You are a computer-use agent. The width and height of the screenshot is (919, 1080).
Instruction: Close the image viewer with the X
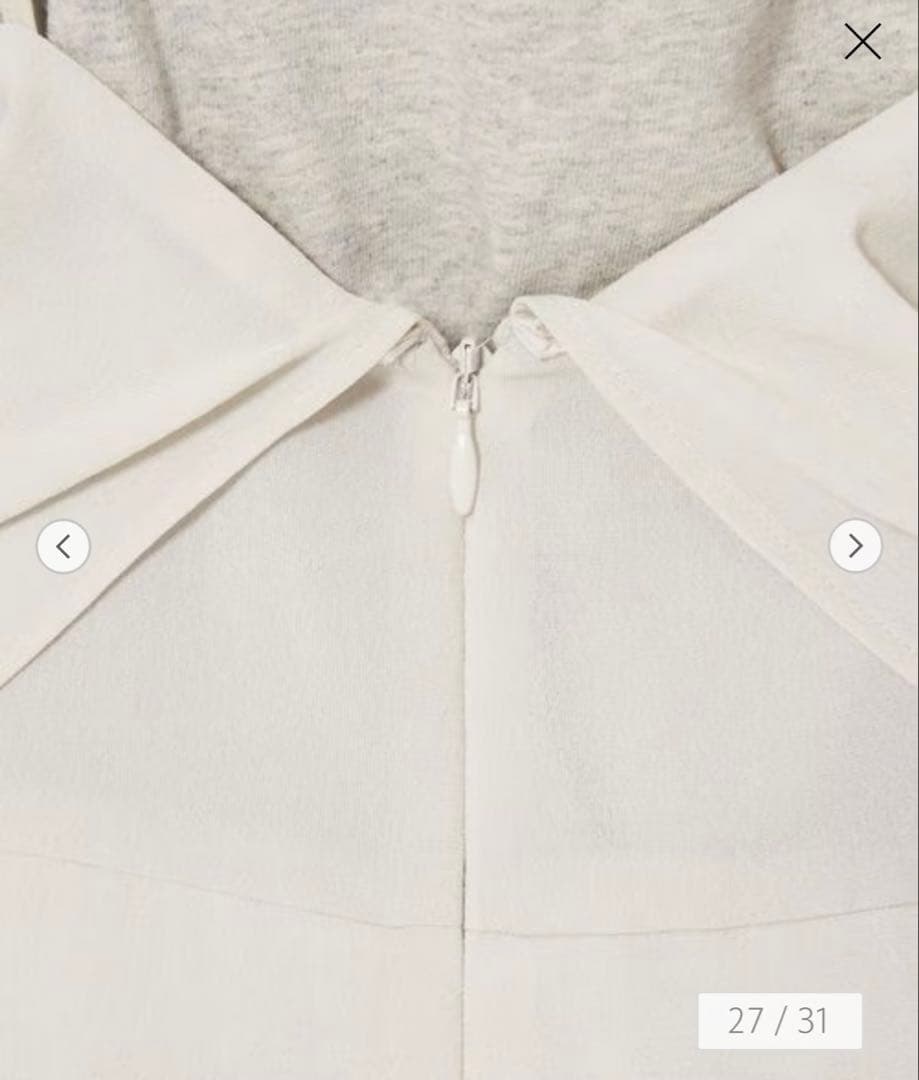861,42
